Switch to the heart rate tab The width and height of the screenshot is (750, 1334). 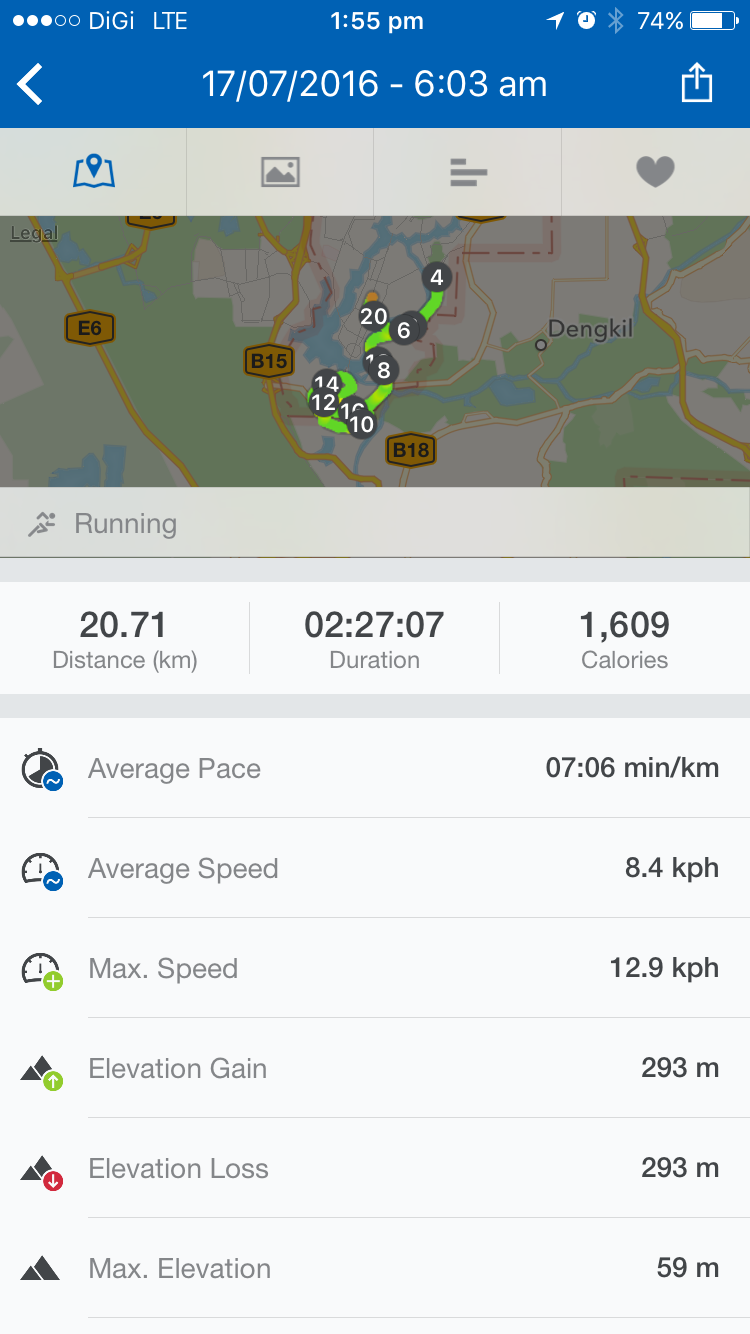tap(655, 172)
